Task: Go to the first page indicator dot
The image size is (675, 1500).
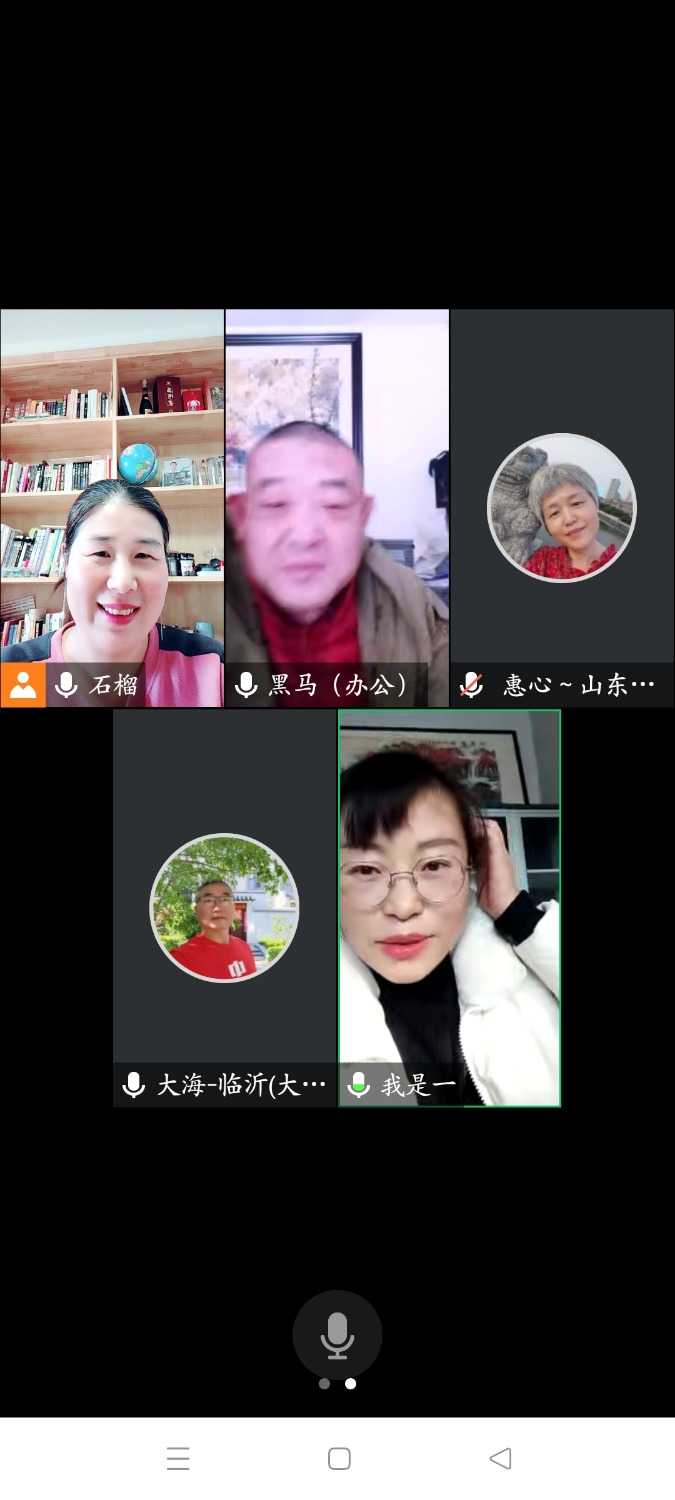Action: [324, 1384]
